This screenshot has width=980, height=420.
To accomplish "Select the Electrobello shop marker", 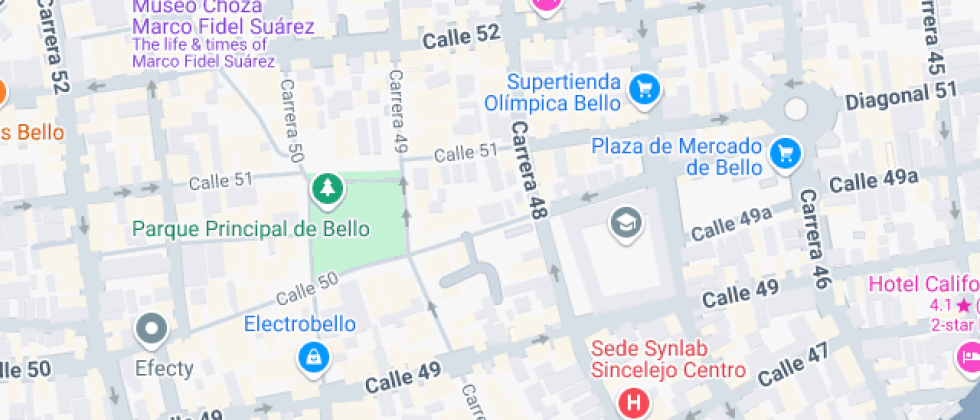I will [314, 357].
